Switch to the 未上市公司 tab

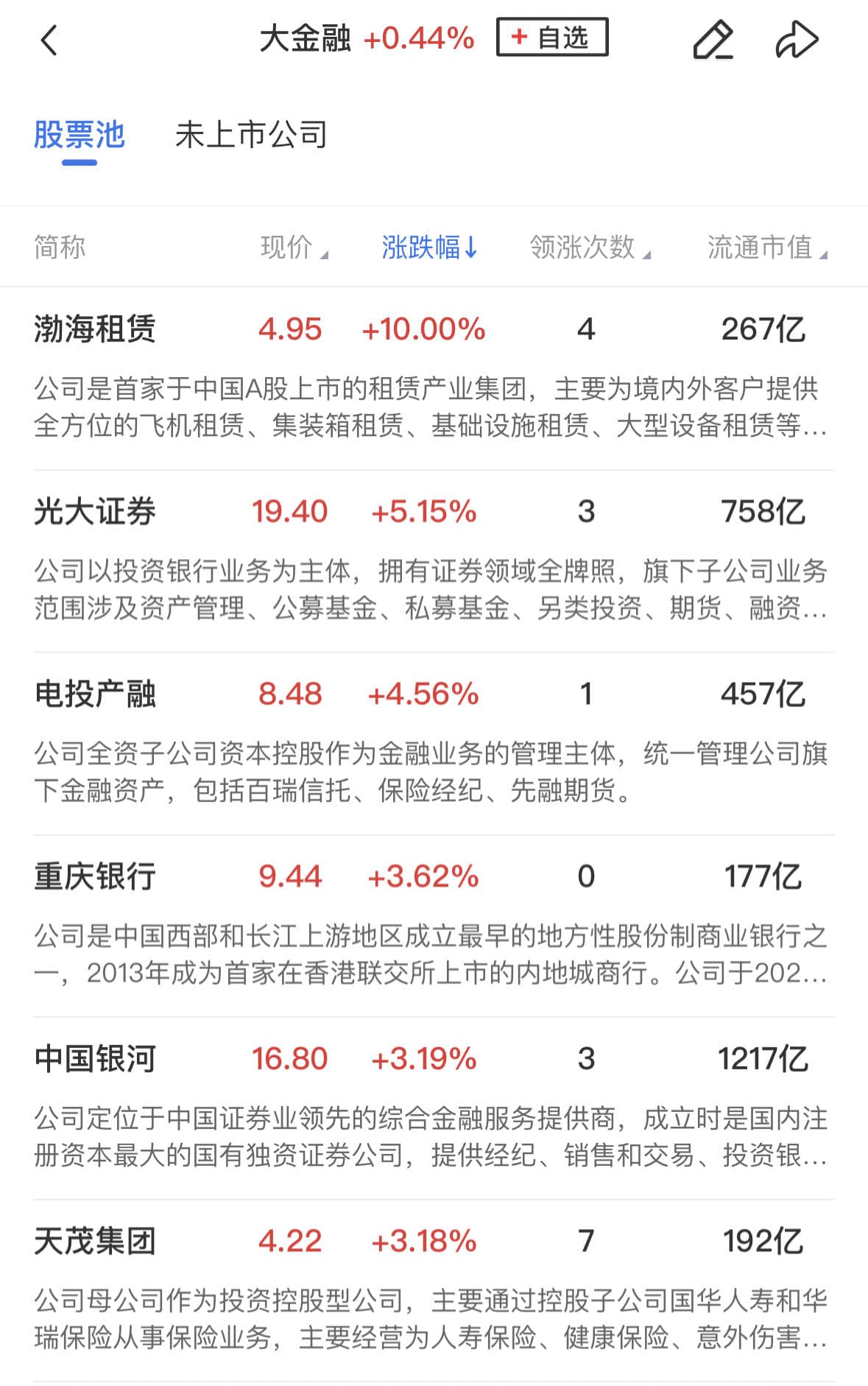click(251, 135)
